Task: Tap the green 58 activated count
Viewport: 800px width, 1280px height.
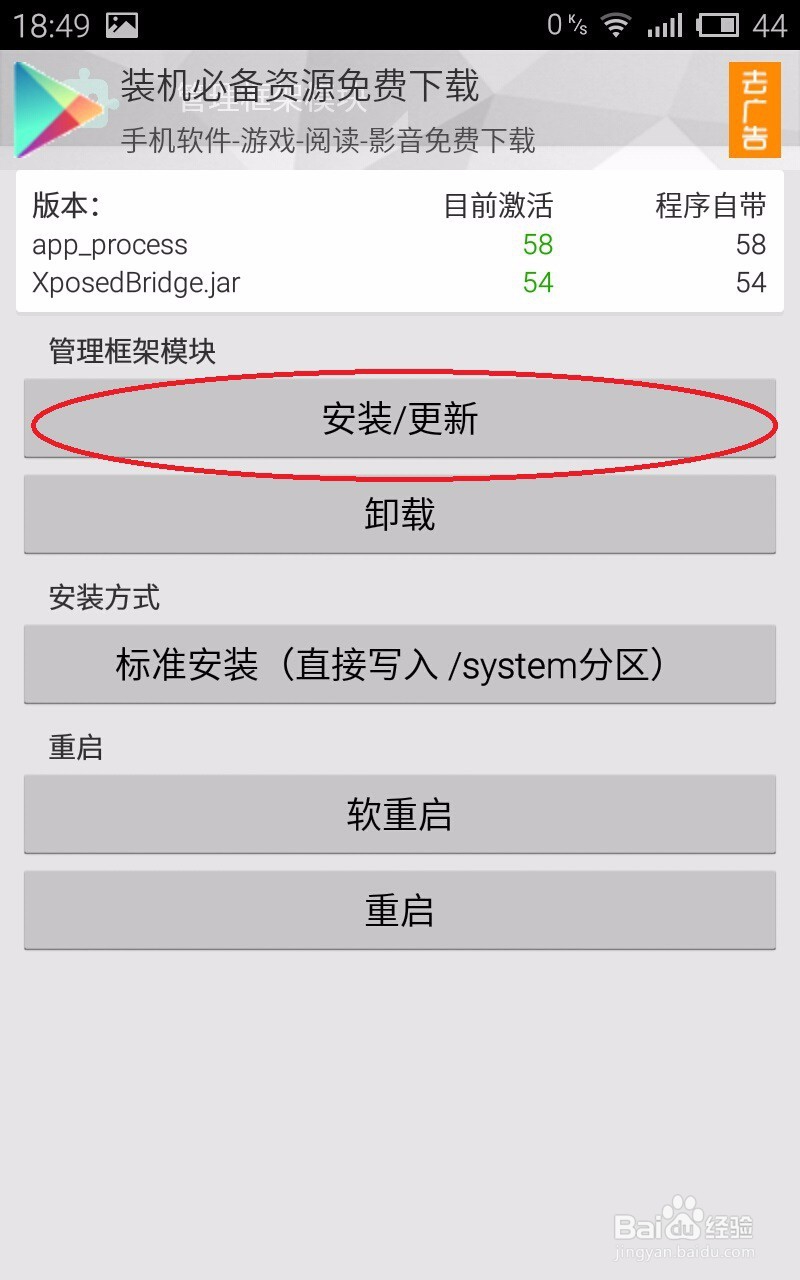Action: point(538,244)
